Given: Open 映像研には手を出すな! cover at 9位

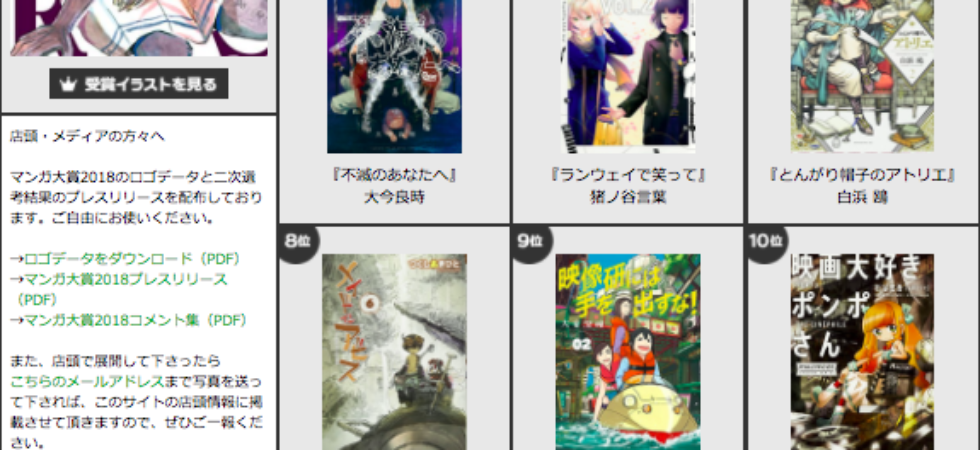Looking at the screenshot, I should (x=629, y=350).
